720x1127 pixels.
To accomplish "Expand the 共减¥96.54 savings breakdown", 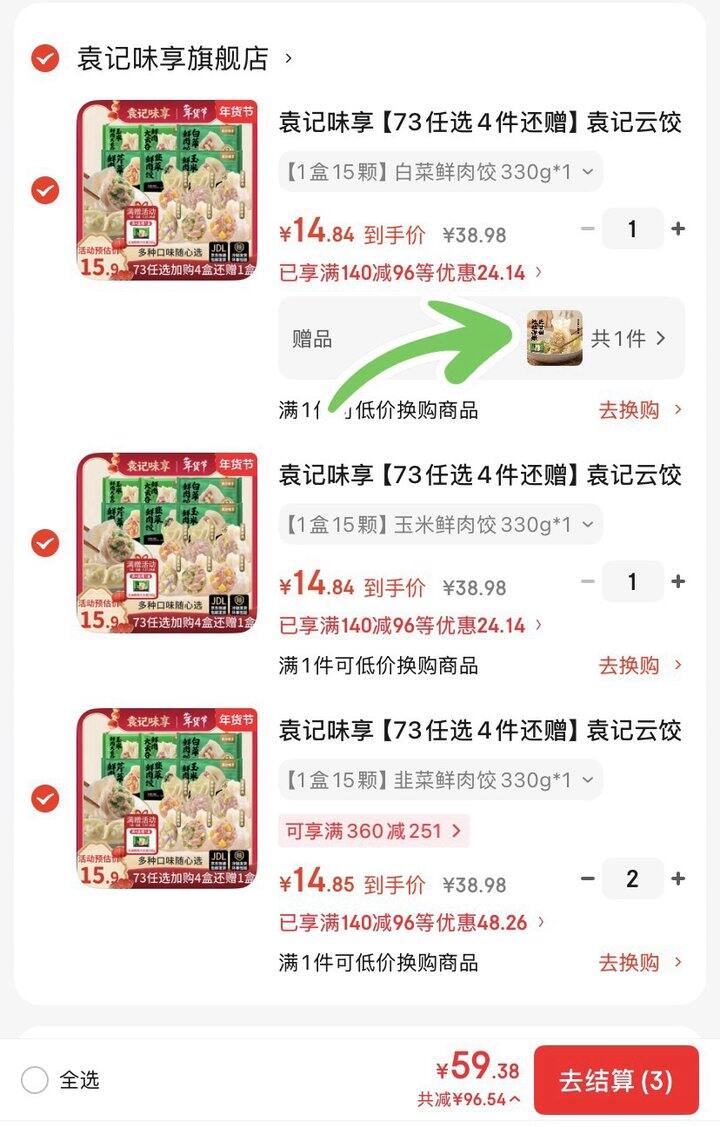I will click(469, 1100).
